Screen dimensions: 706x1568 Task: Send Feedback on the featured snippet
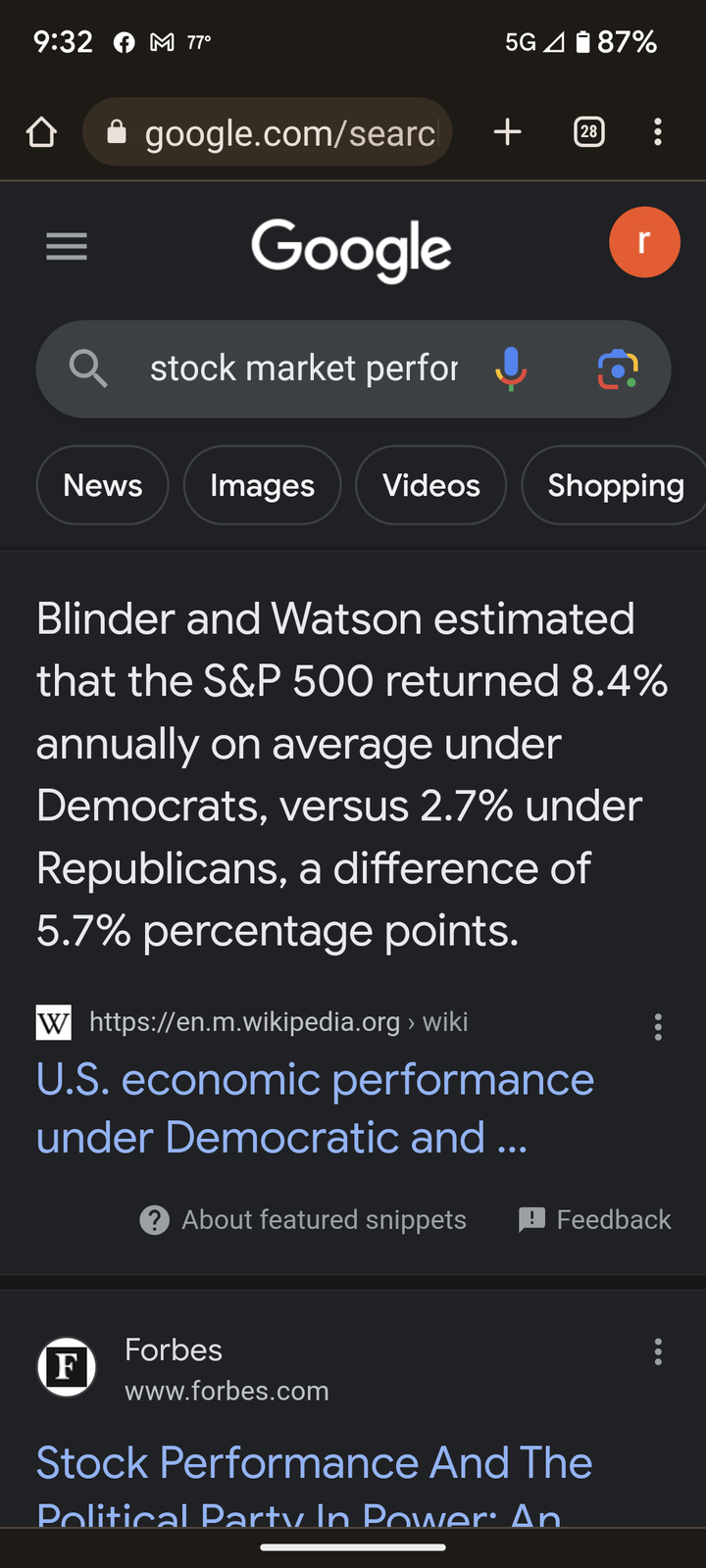click(594, 1219)
